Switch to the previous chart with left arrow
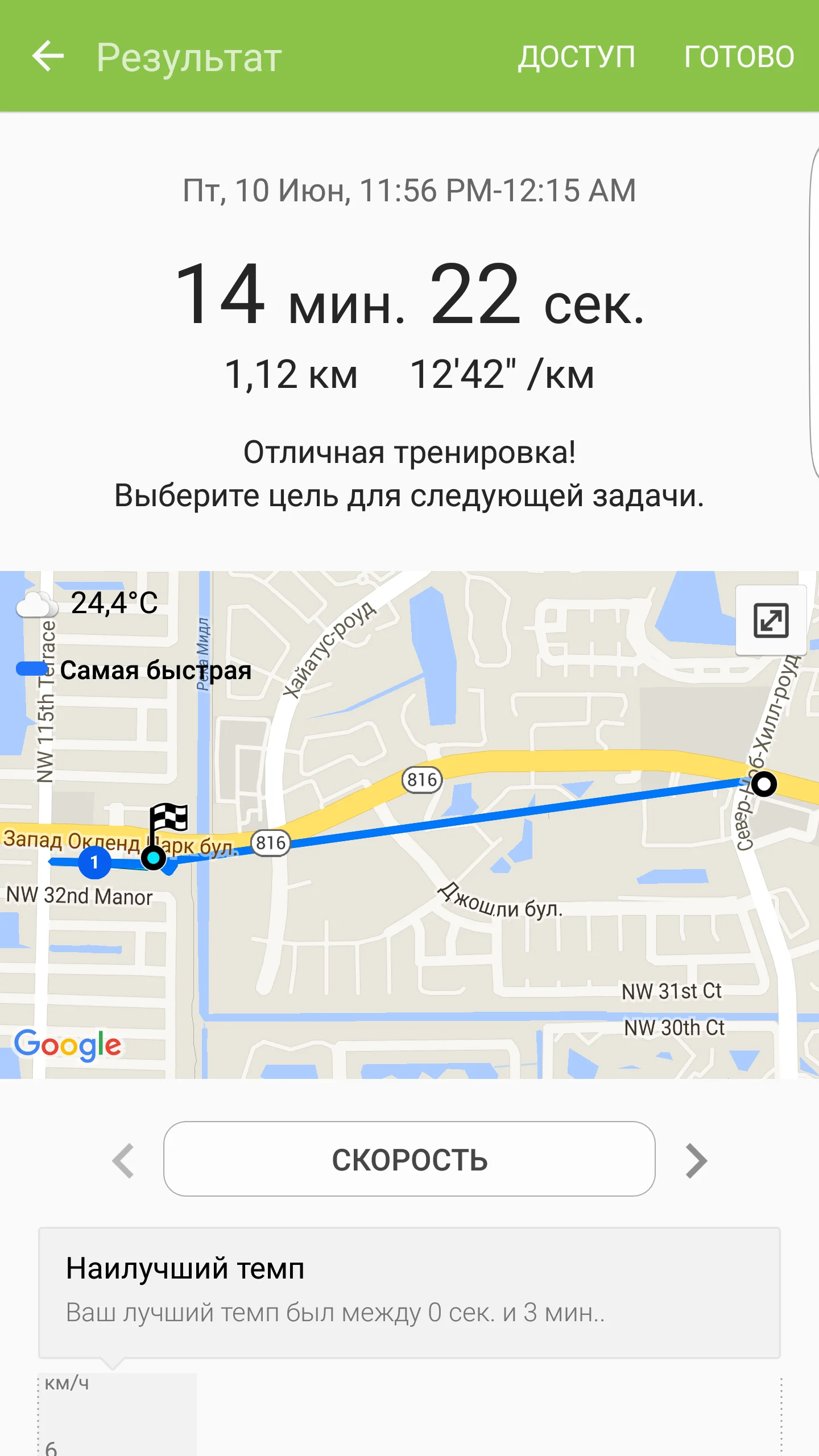 (x=123, y=1160)
